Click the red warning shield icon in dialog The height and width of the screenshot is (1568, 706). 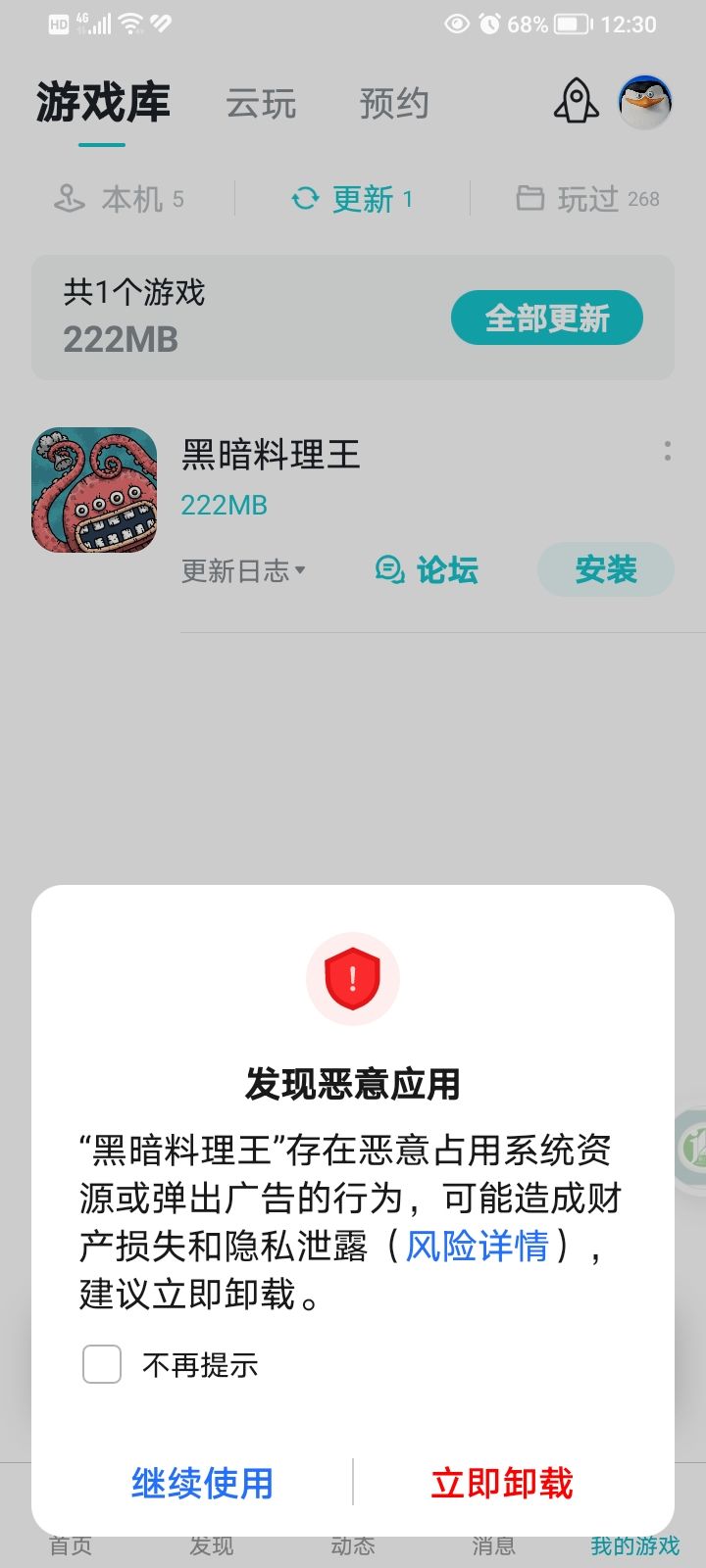coord(353,978)
